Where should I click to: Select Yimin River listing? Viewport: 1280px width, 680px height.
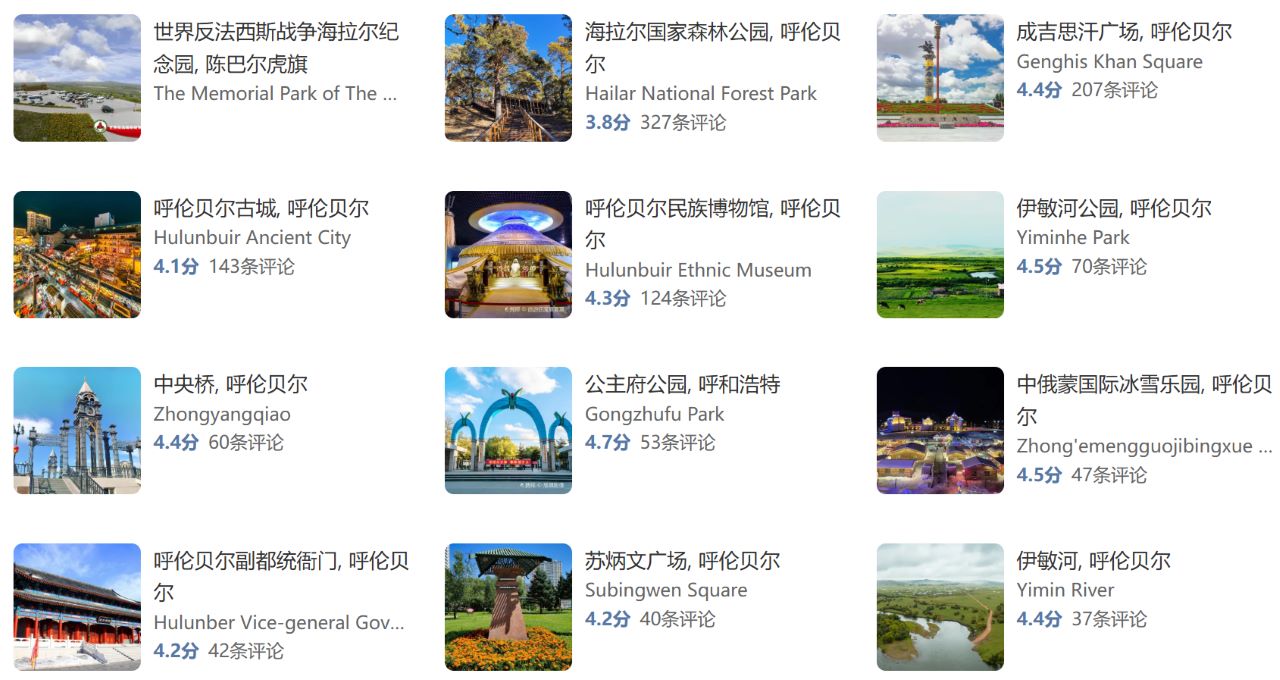(x=1093, y=561)
